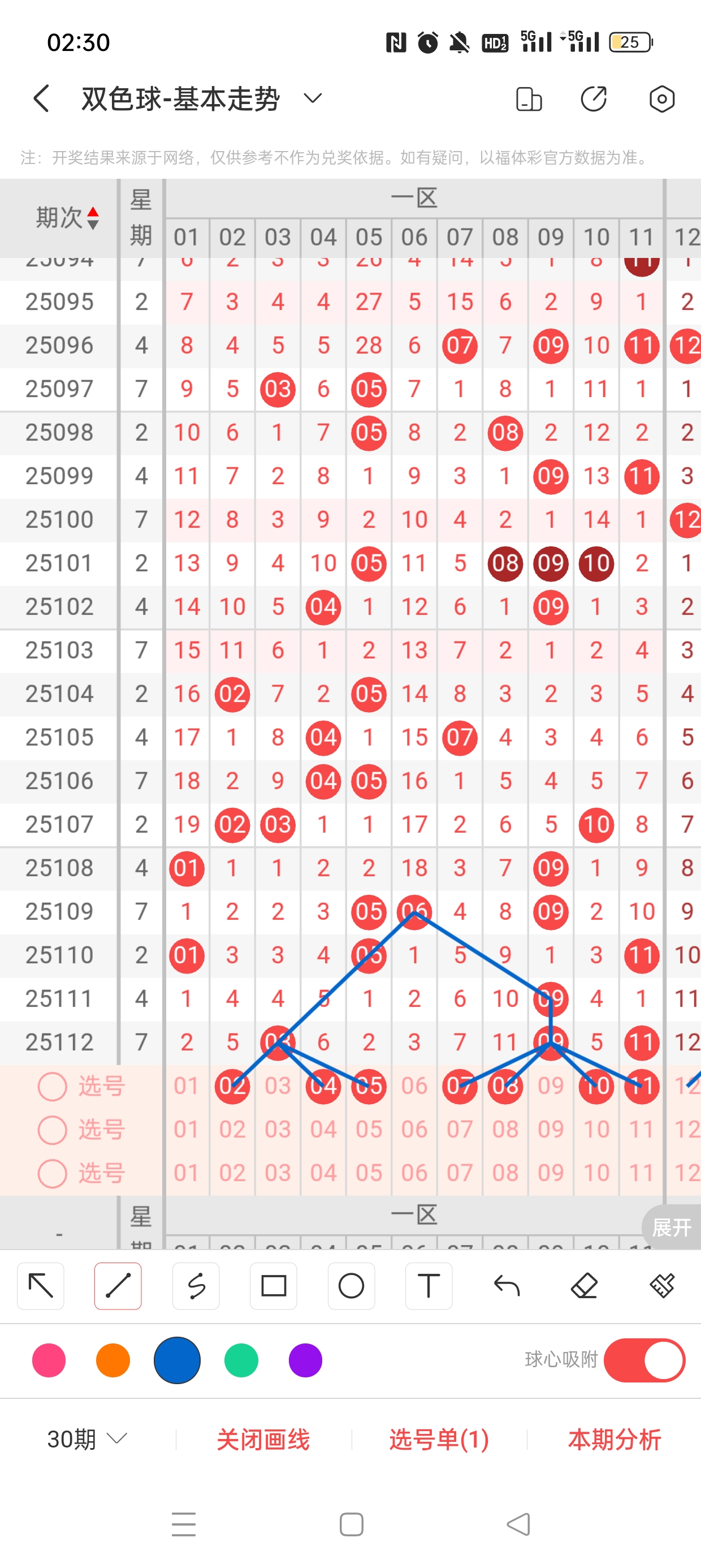Pick the rectangle shape tool

pyautogui.click(x=273, y=1286)
